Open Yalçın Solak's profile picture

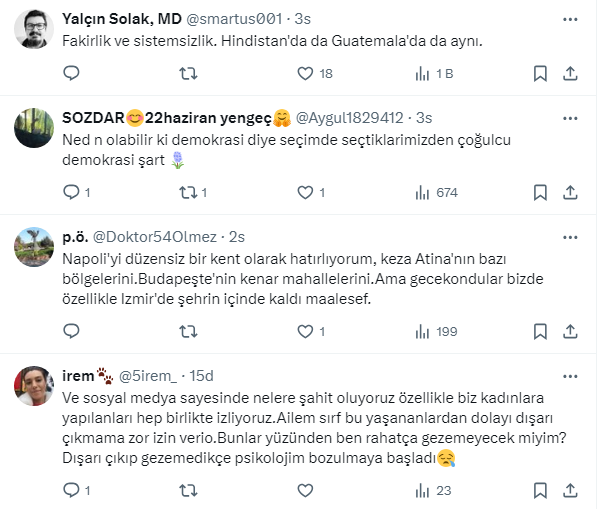35,28
